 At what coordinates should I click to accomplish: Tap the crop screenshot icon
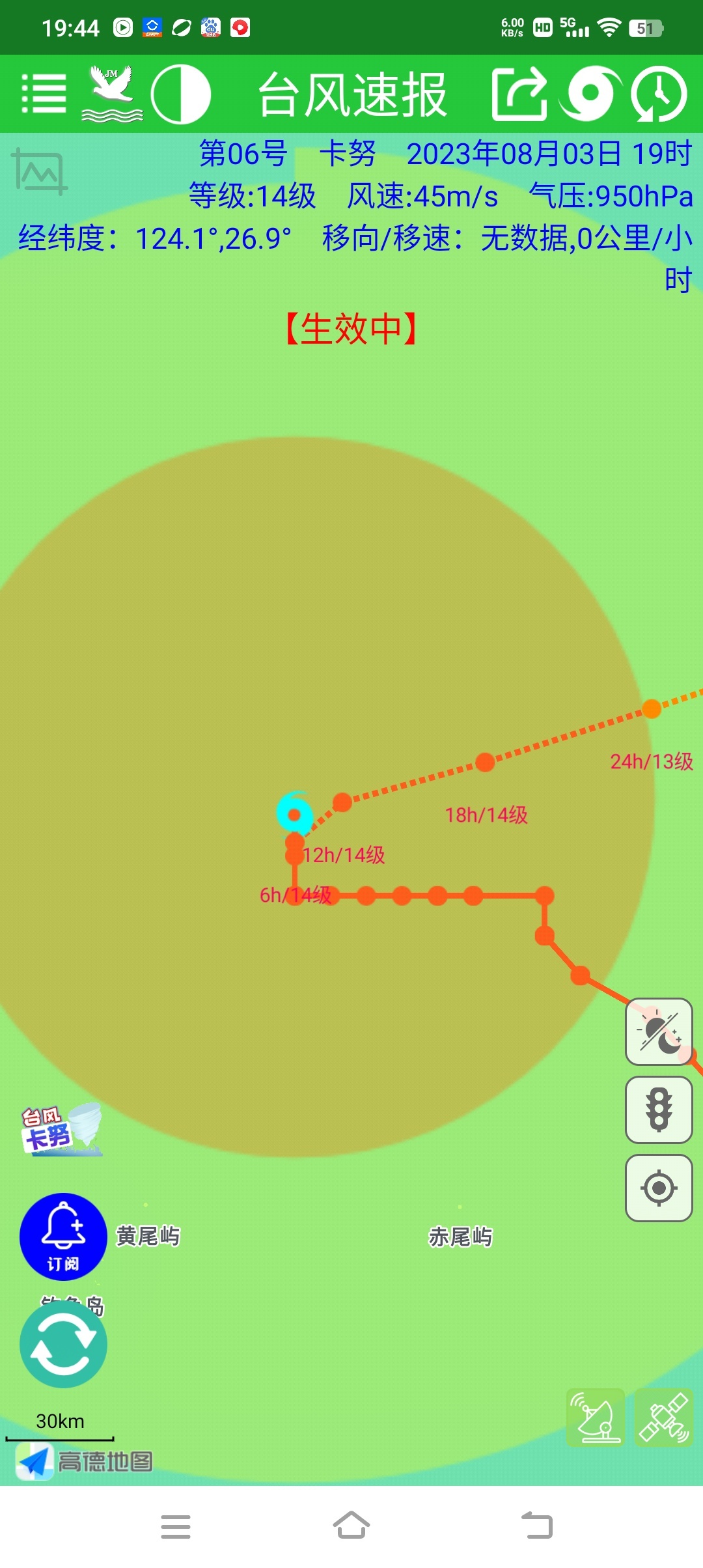click(x=40, y=171)
